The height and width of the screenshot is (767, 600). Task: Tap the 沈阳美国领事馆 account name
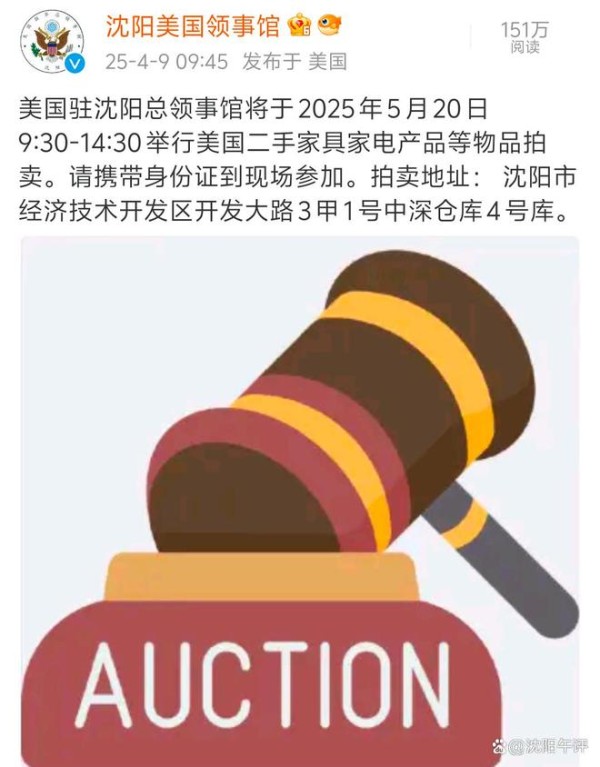pos(180,26)
